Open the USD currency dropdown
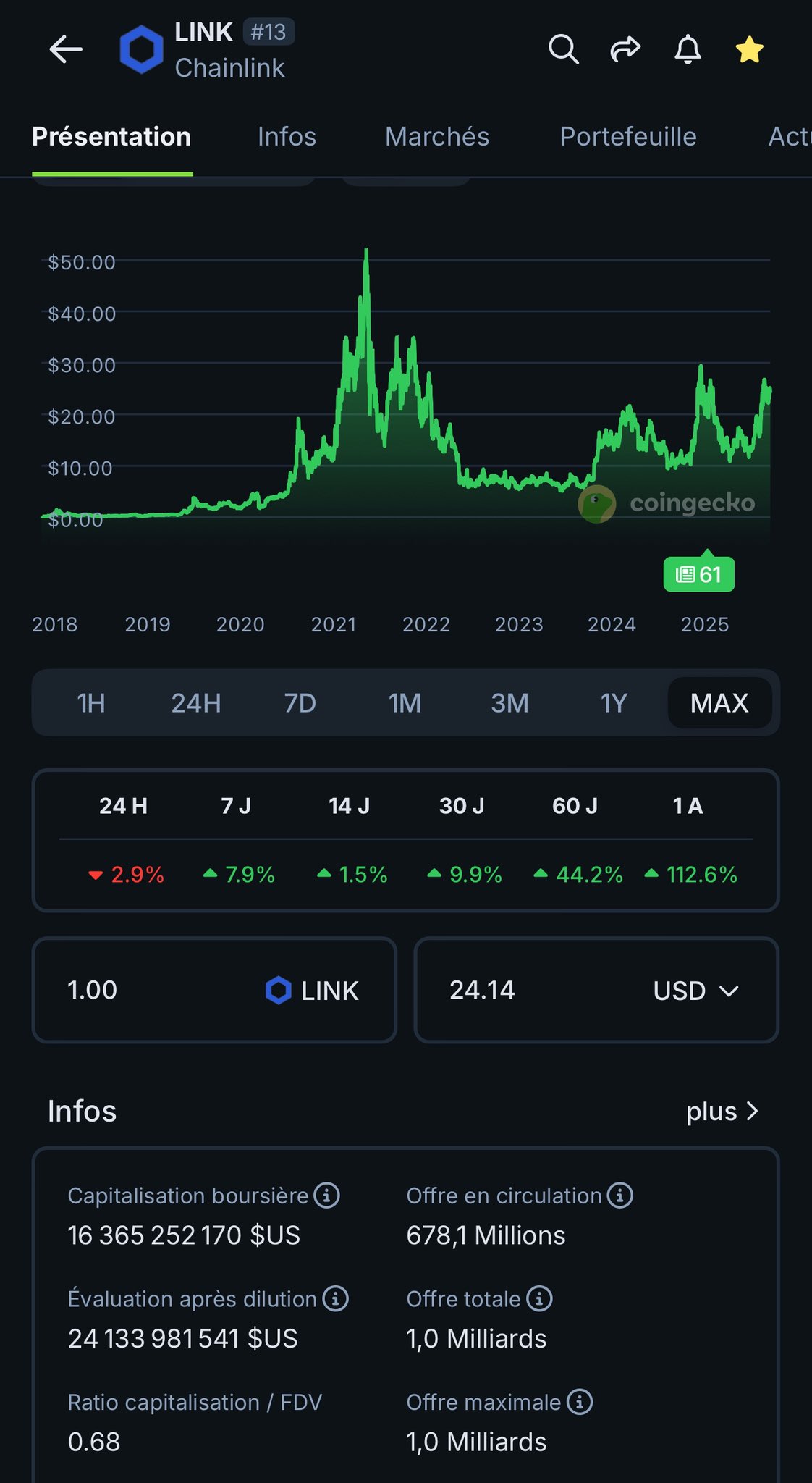 [695, 990]
